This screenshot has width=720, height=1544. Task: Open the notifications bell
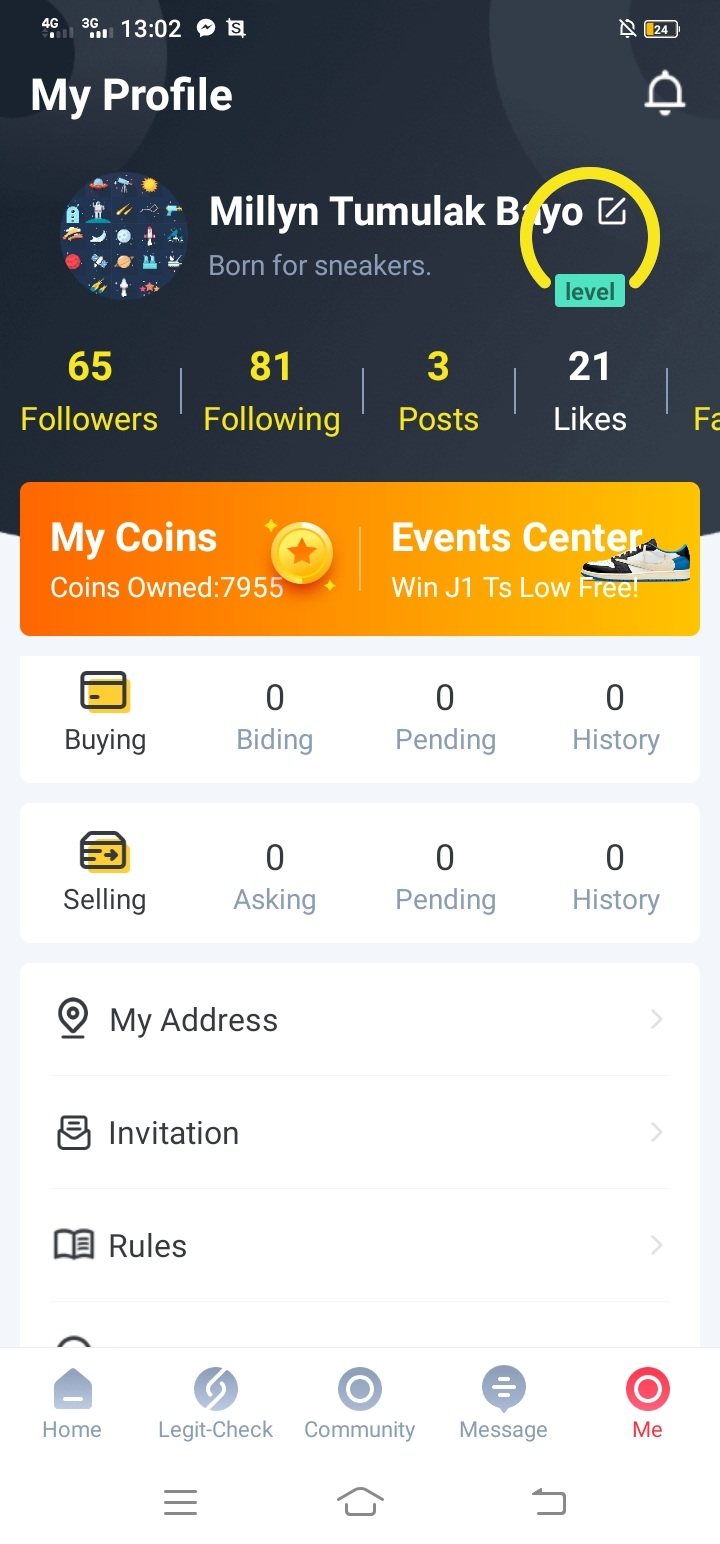click(x=664, y=94)
